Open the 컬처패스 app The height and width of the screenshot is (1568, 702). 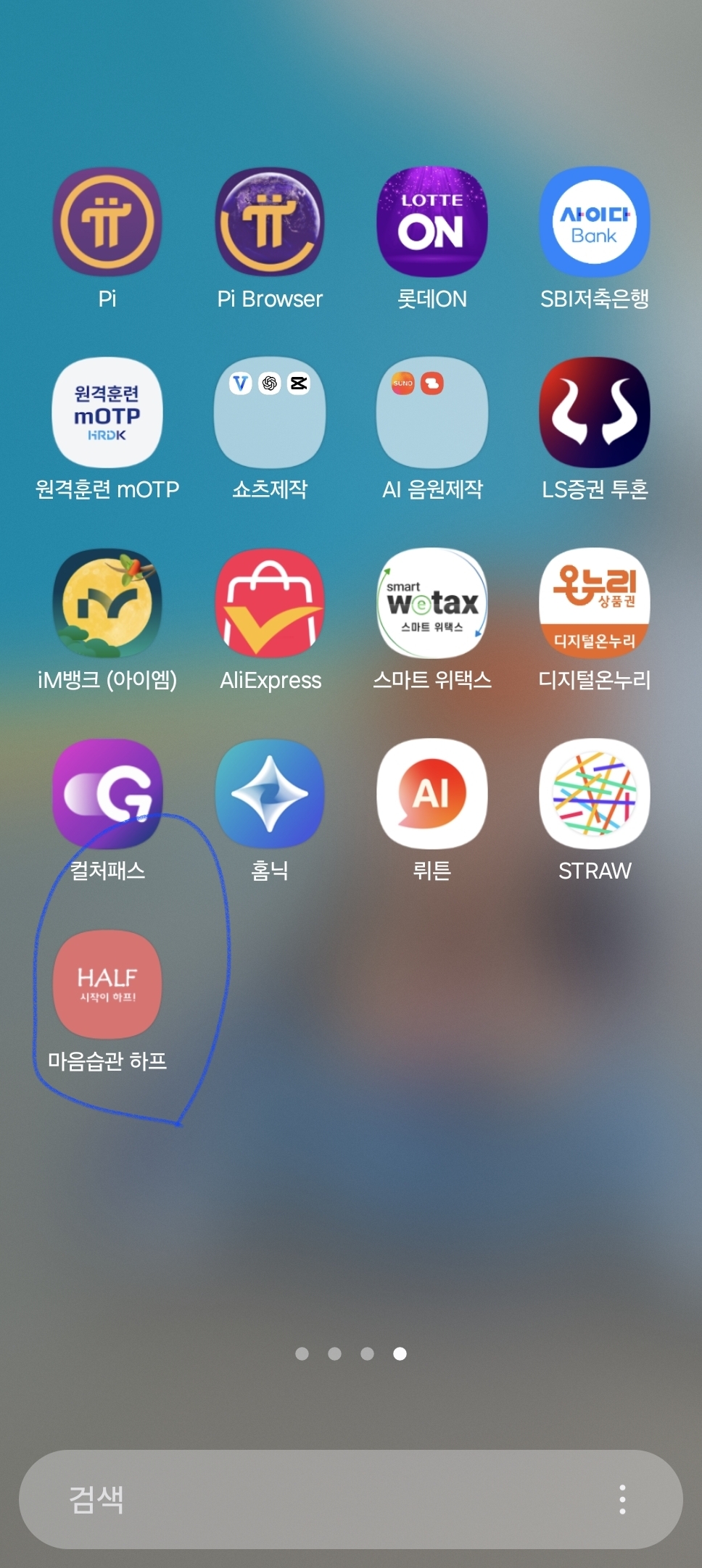click(x=107, y=794)
